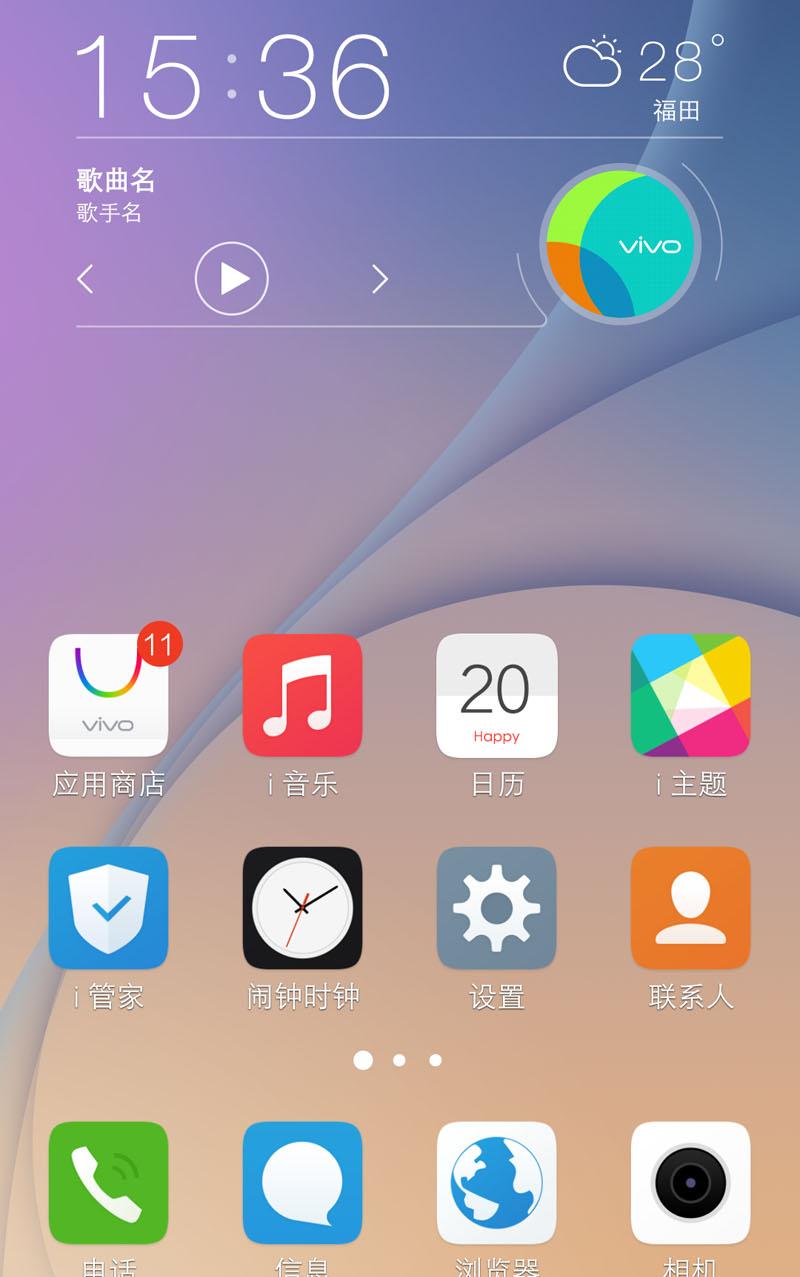Open the 相机 camera app
800x1277 pixels.
(690, 1182)
